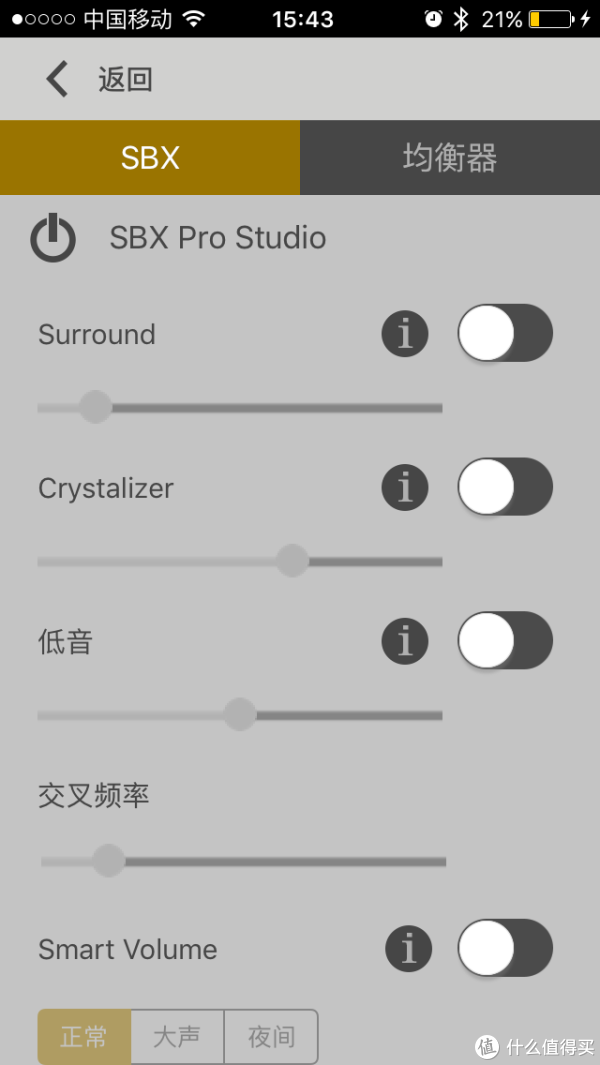Enable the 低音 switch

(x=505, y=640)
